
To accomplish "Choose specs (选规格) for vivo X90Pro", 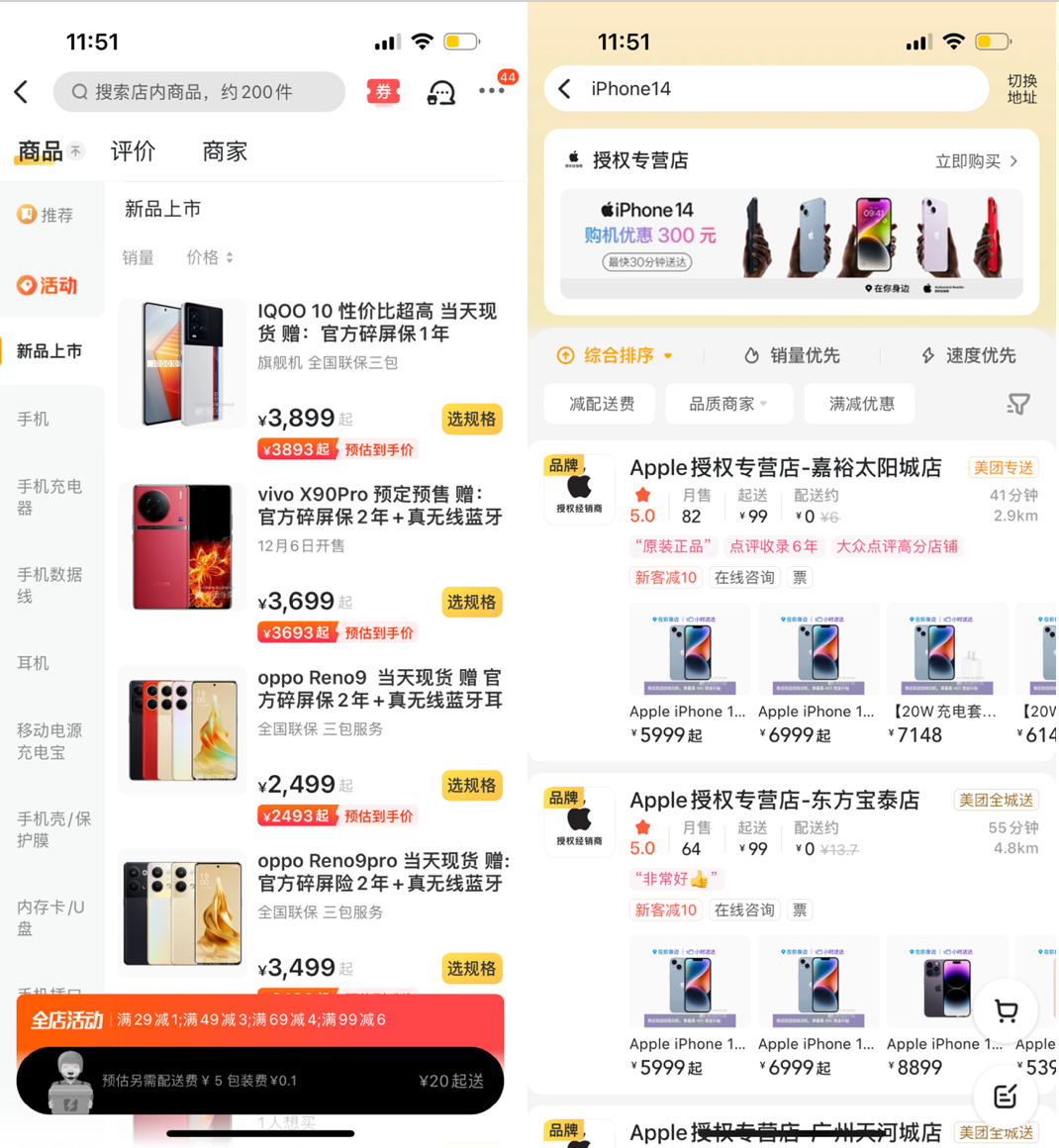I will click(x=471, y=602).
